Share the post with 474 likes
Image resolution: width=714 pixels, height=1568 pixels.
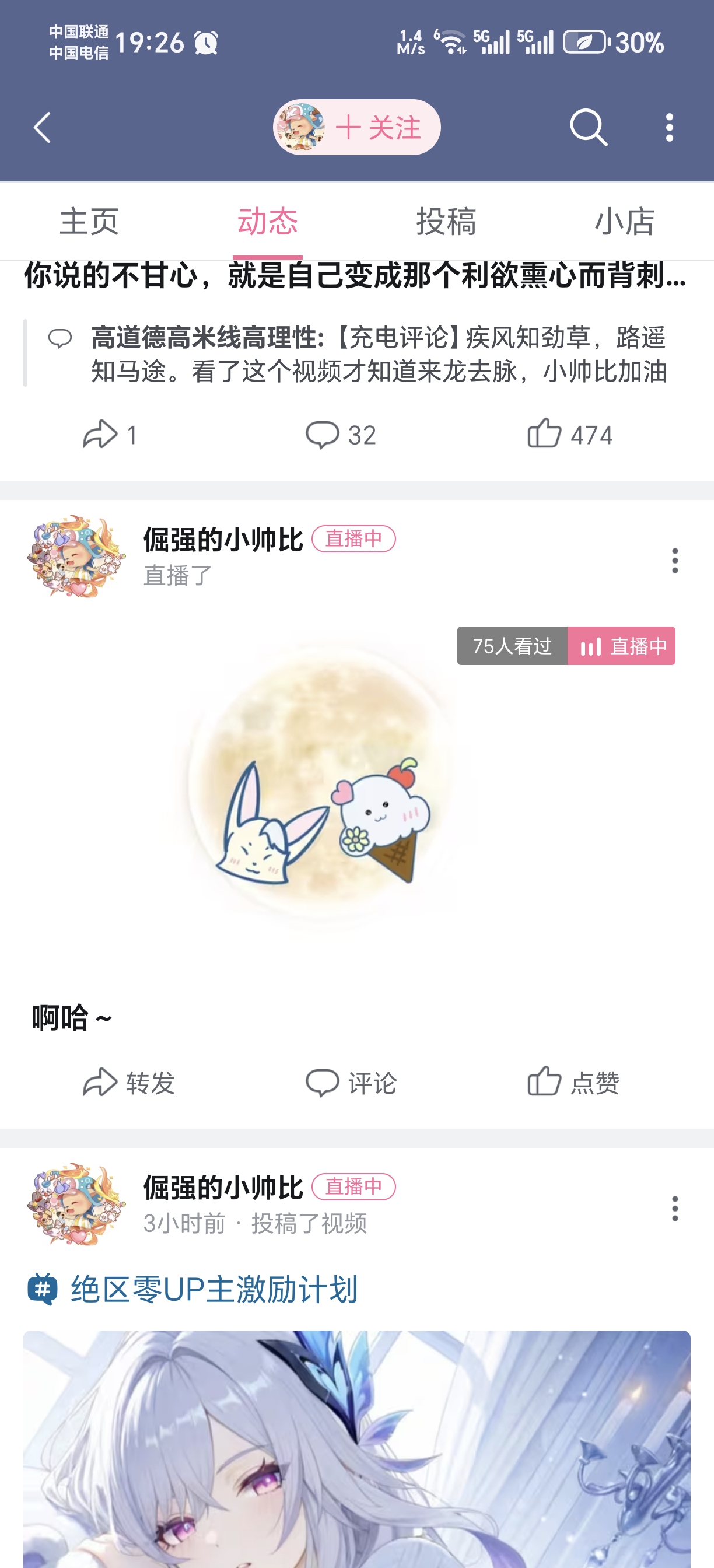point(110,435)
